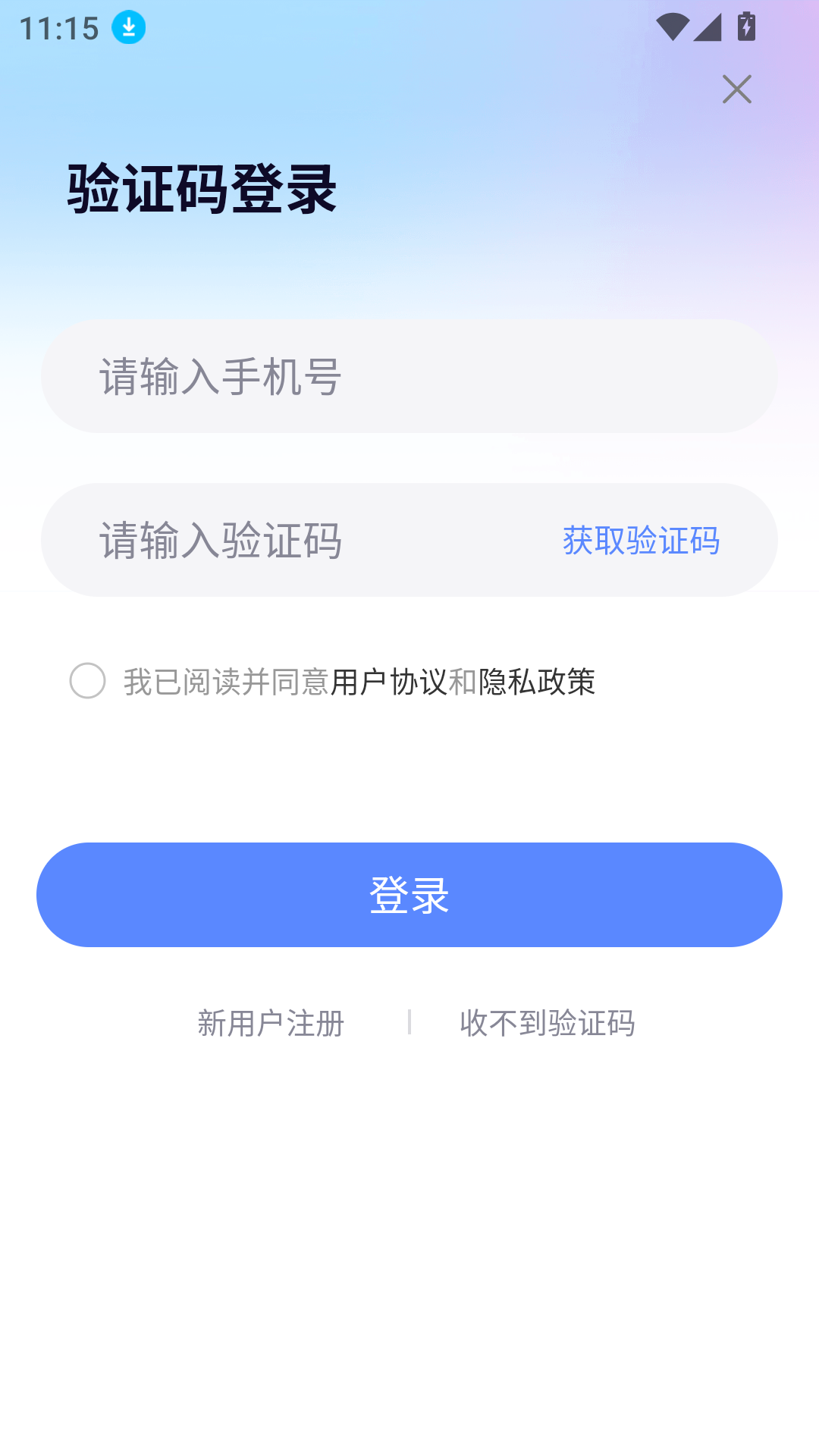Click the close X icon at top right
This screenshot has height=1456, width=819.
point(736,89)
